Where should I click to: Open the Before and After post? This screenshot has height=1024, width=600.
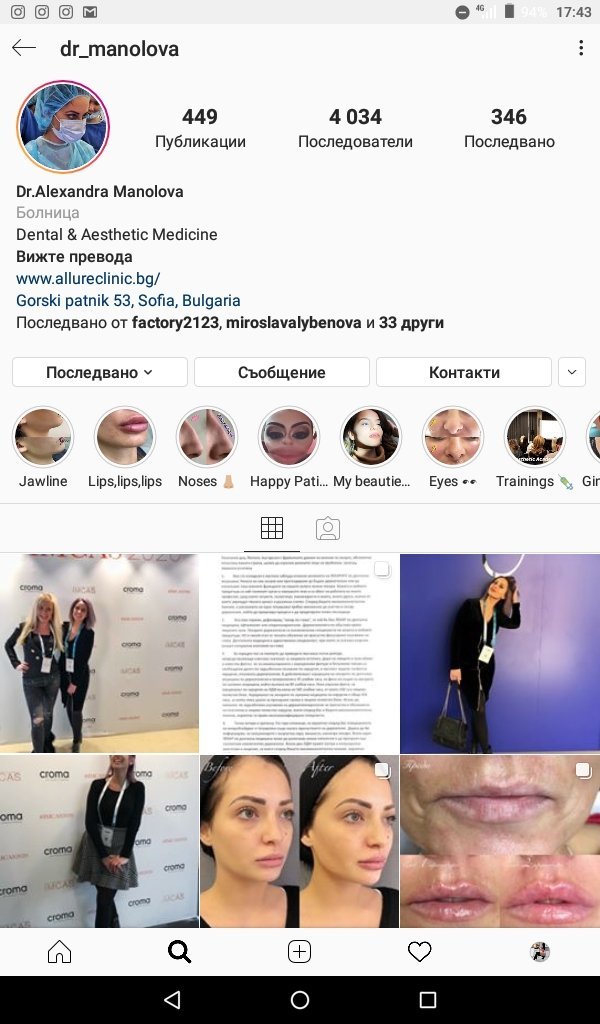[x=299, y=841]
